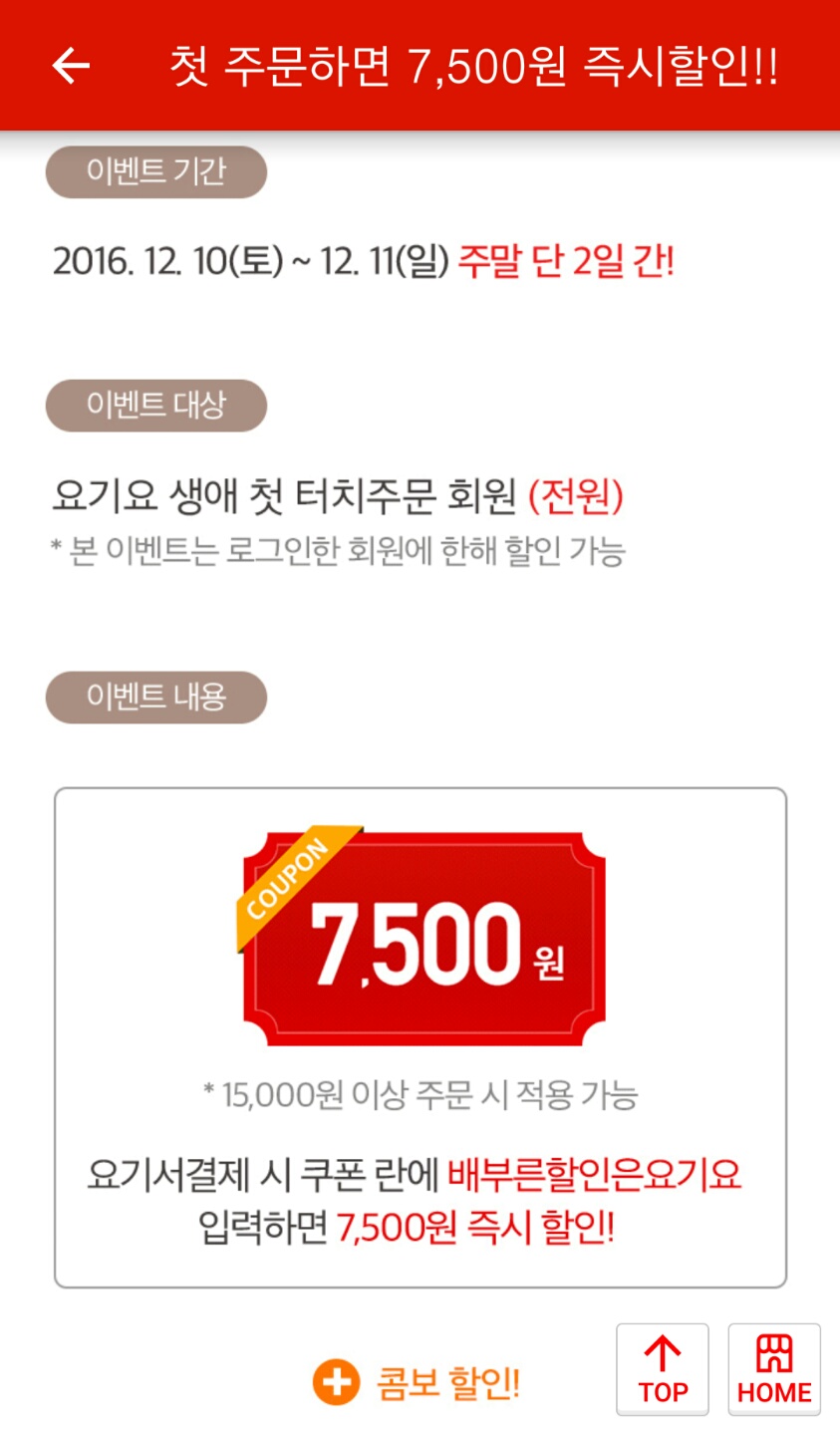Image resolution: width=840 pixels, height=1435 pixels.
Task: Go back using the header arrow
Action: tap(71, 66)
